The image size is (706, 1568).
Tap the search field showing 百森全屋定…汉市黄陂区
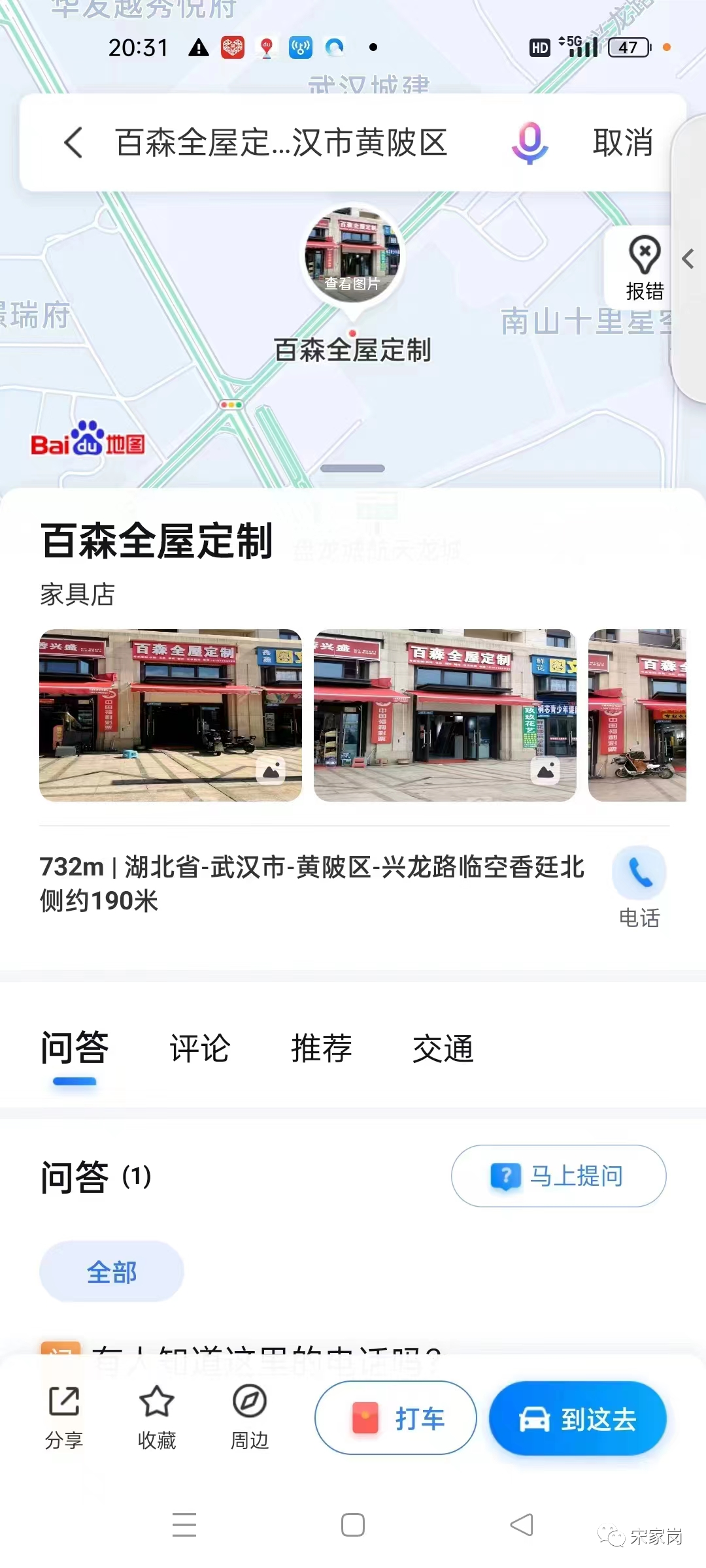point(281,142)
